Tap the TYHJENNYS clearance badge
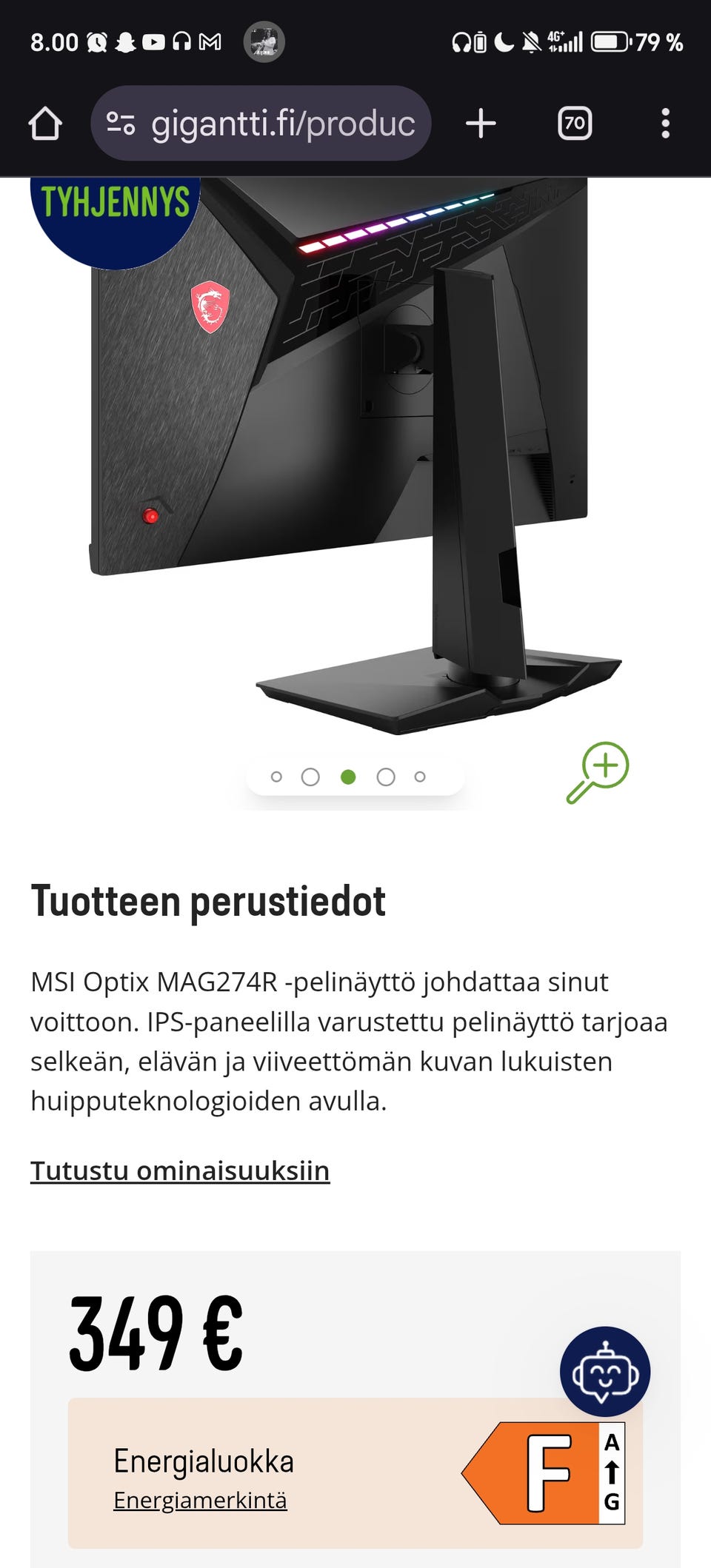This screenshot has height=1568, width=711. click(x=115, y=200)
